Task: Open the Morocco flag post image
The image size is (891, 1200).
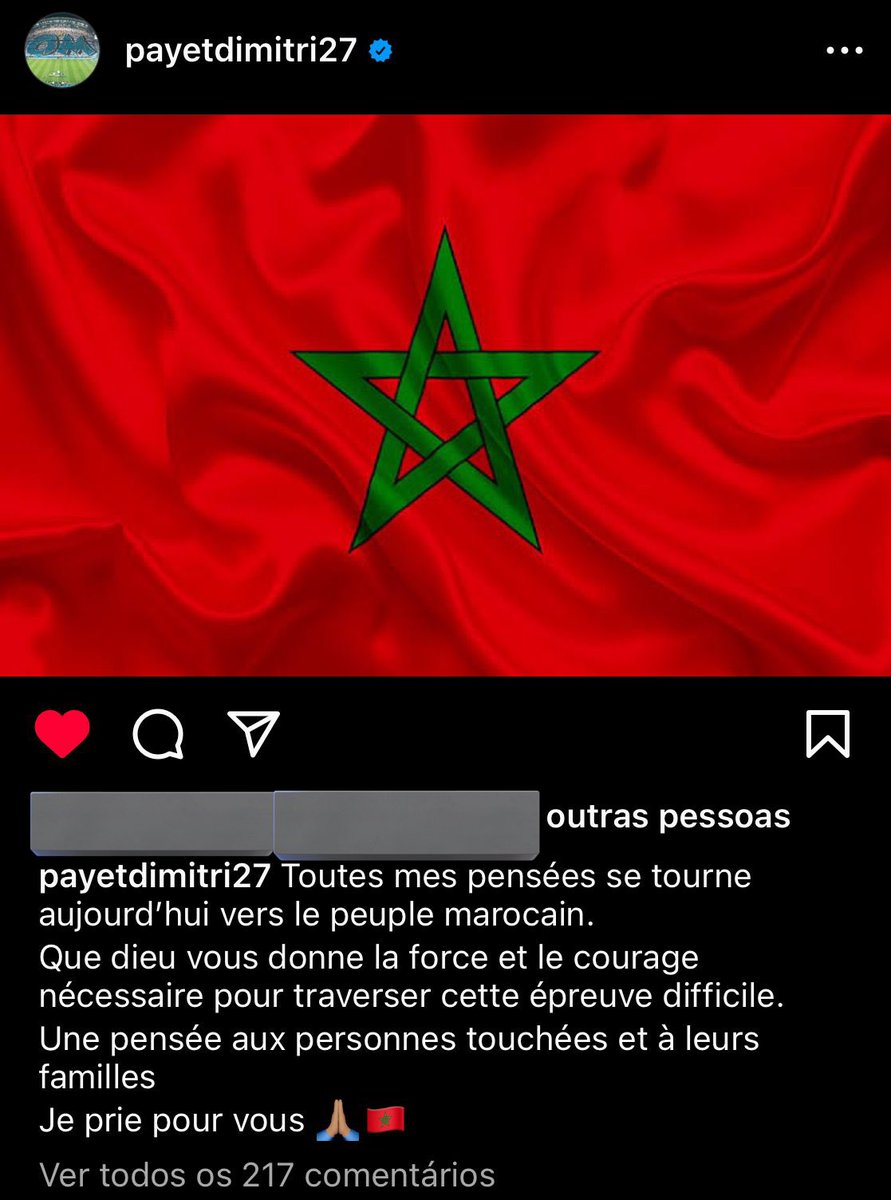Action: pos(445,395)
